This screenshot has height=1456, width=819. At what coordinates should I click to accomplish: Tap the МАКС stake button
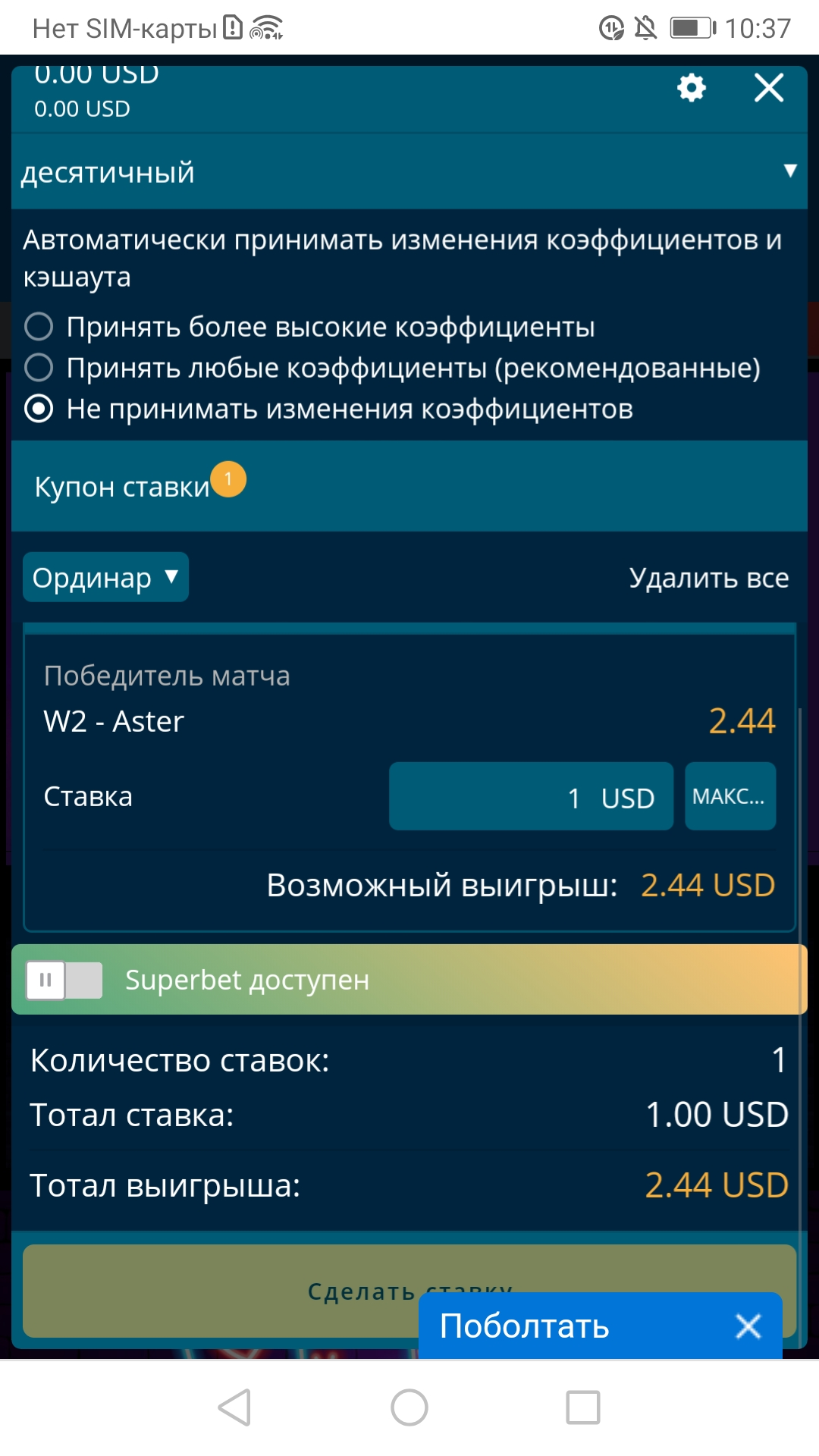click(730, 796)
